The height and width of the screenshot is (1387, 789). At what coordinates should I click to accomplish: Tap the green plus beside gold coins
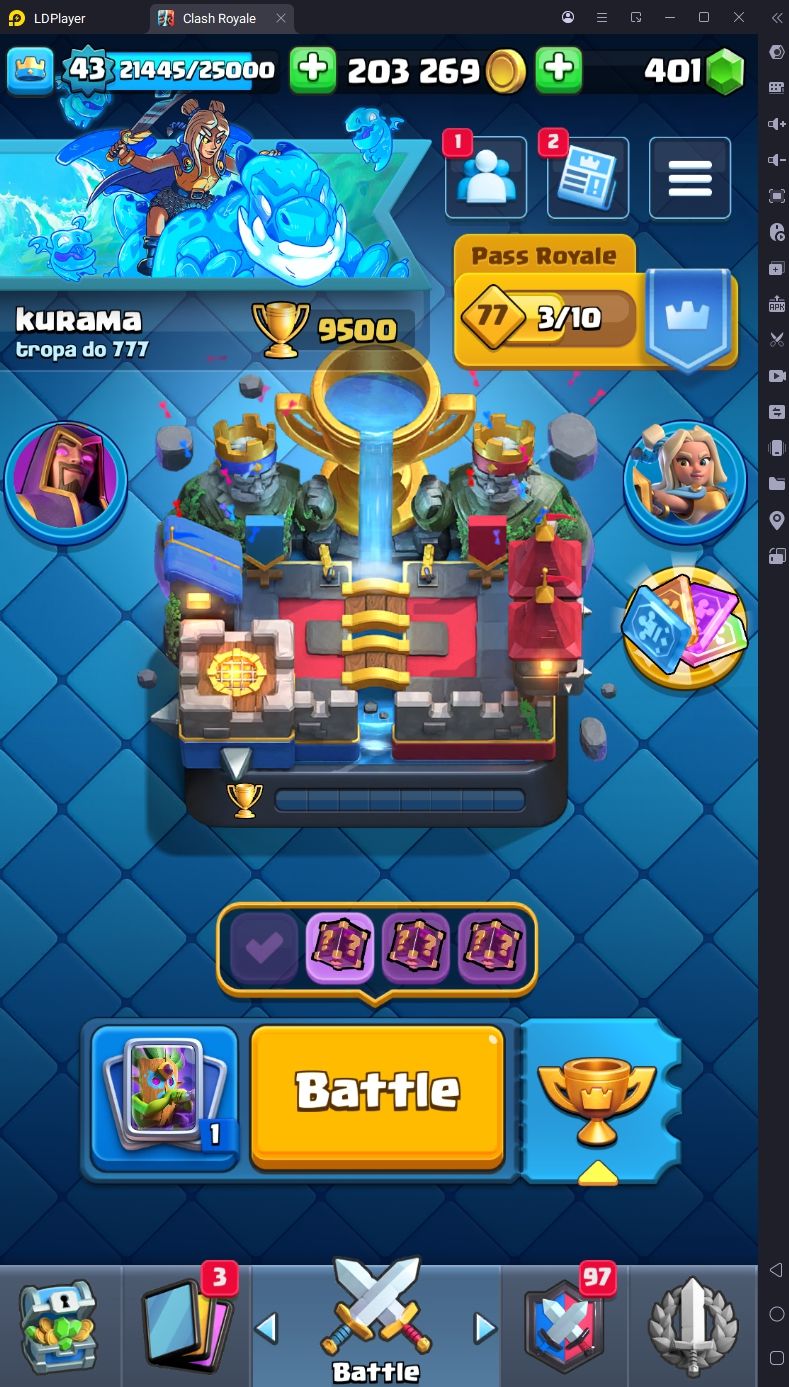coord(313,69)
